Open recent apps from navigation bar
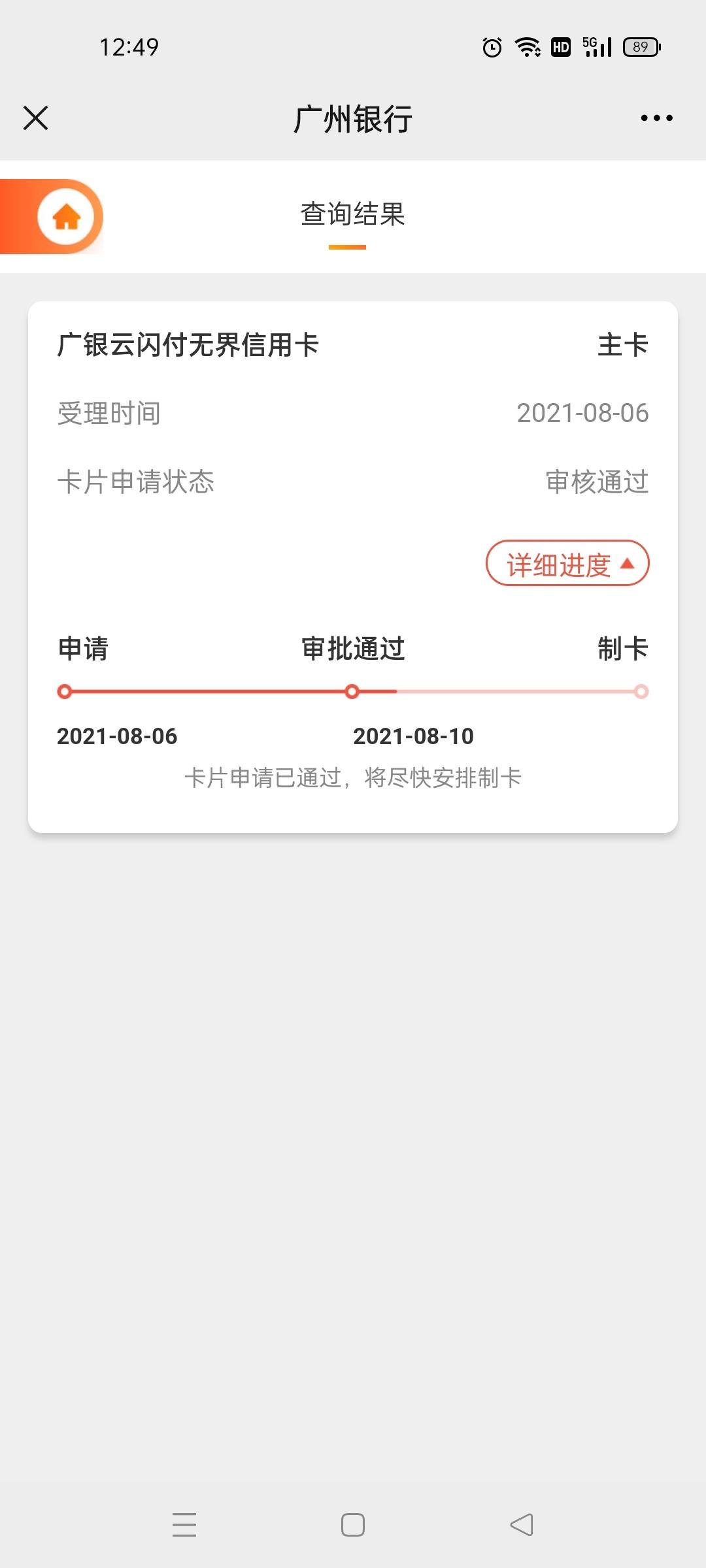 pyautogui.click(x=184, y=1525)
